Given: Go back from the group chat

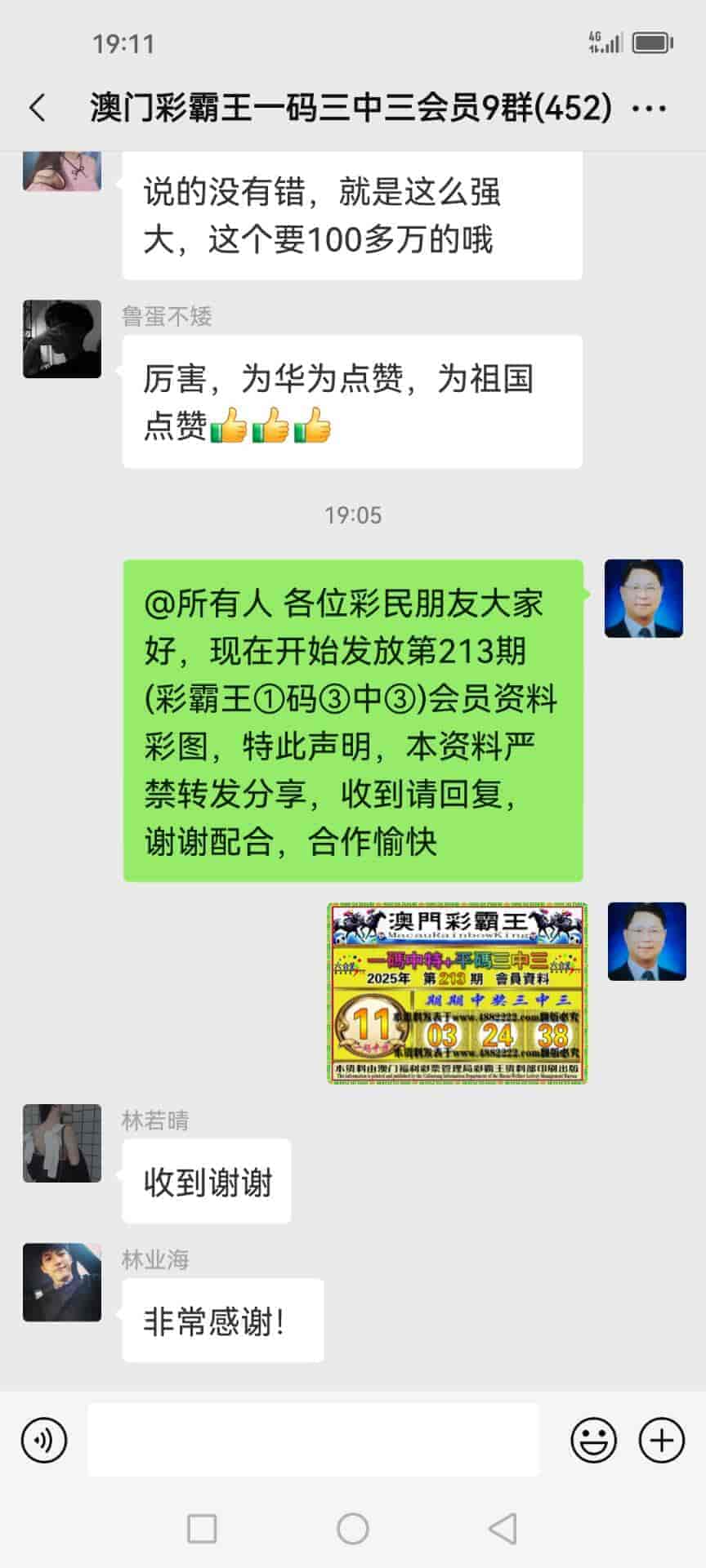Looking at the screenshot, I should [x=38, y=108].
